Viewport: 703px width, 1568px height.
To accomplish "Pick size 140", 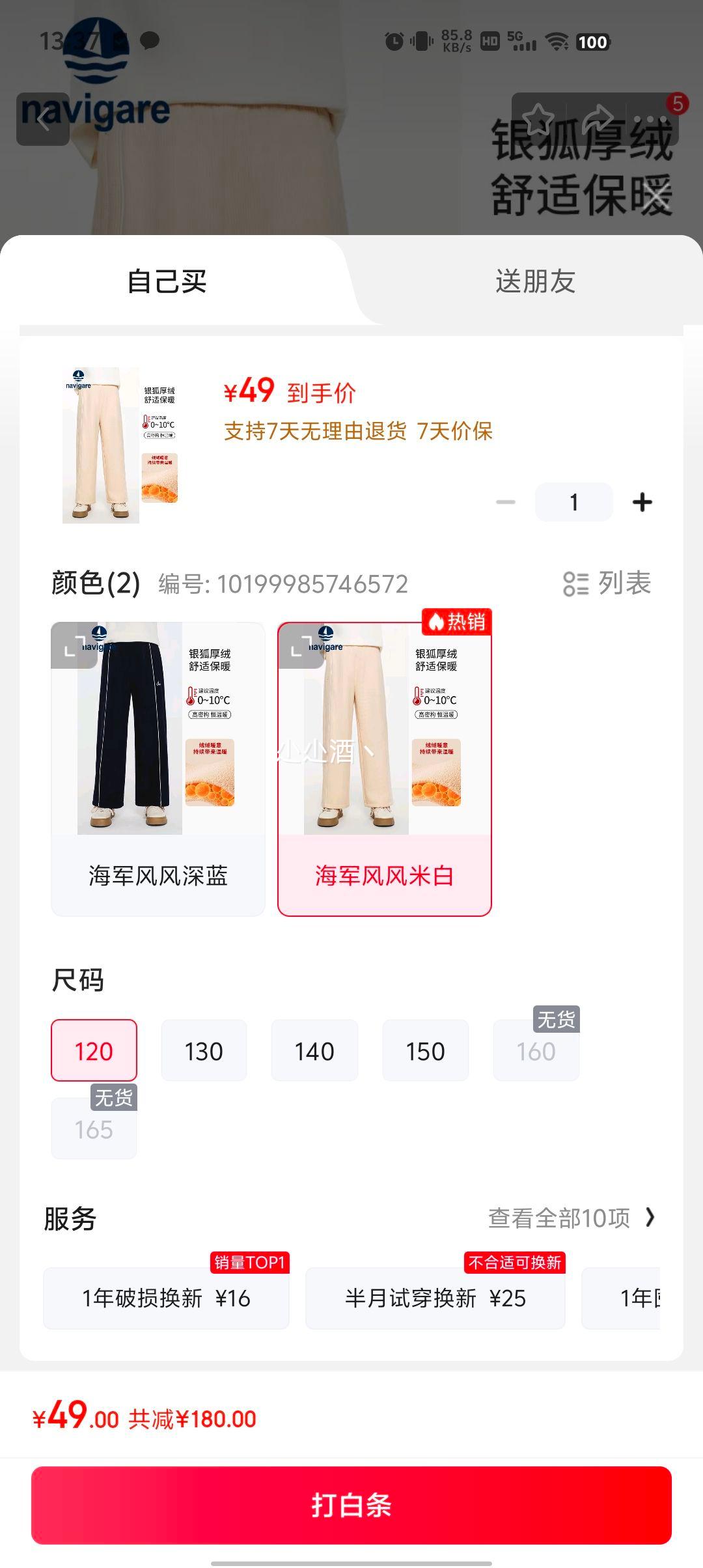I will 314,1051.
